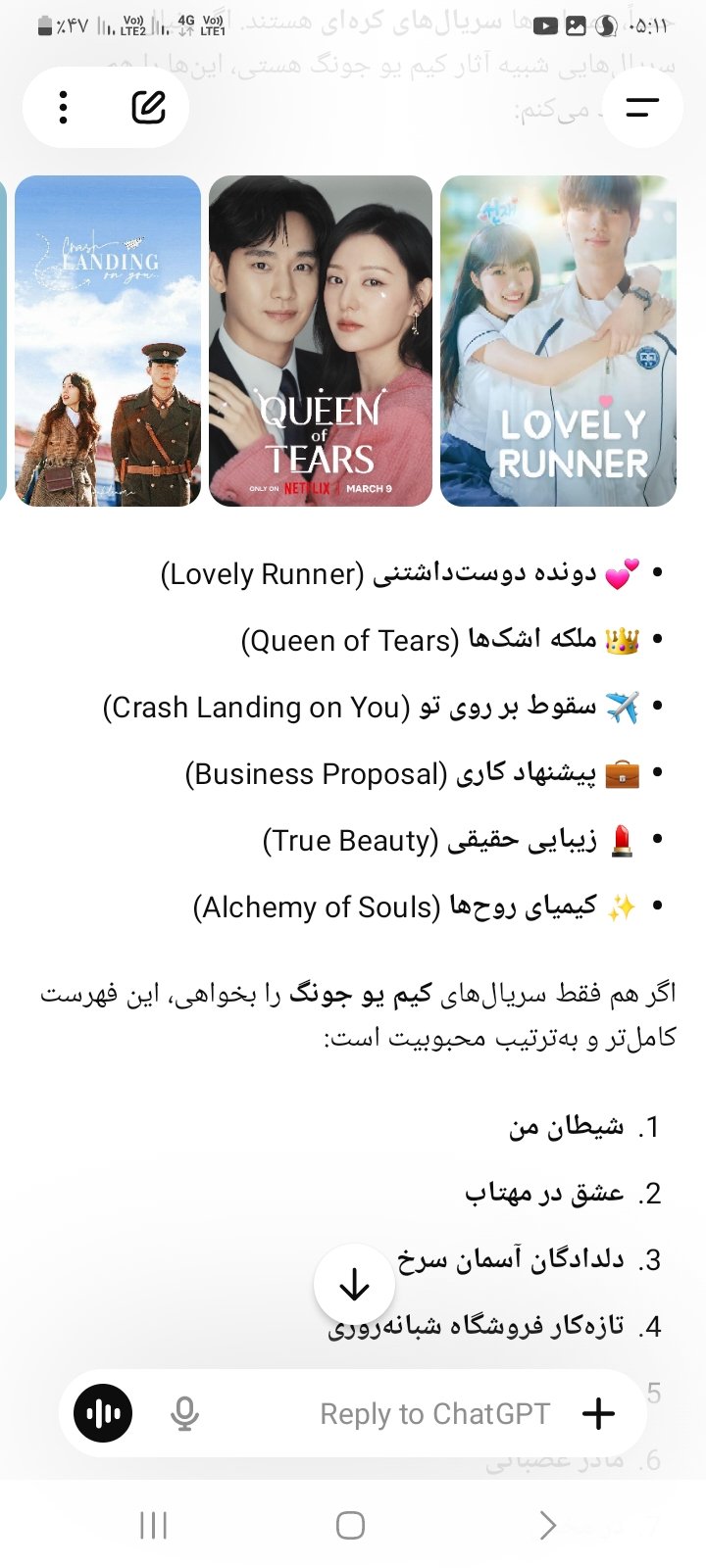This screenshot has height=1568, width=706.
Task: Open the Crash Landing on You poster
Action: click(108, 341)
